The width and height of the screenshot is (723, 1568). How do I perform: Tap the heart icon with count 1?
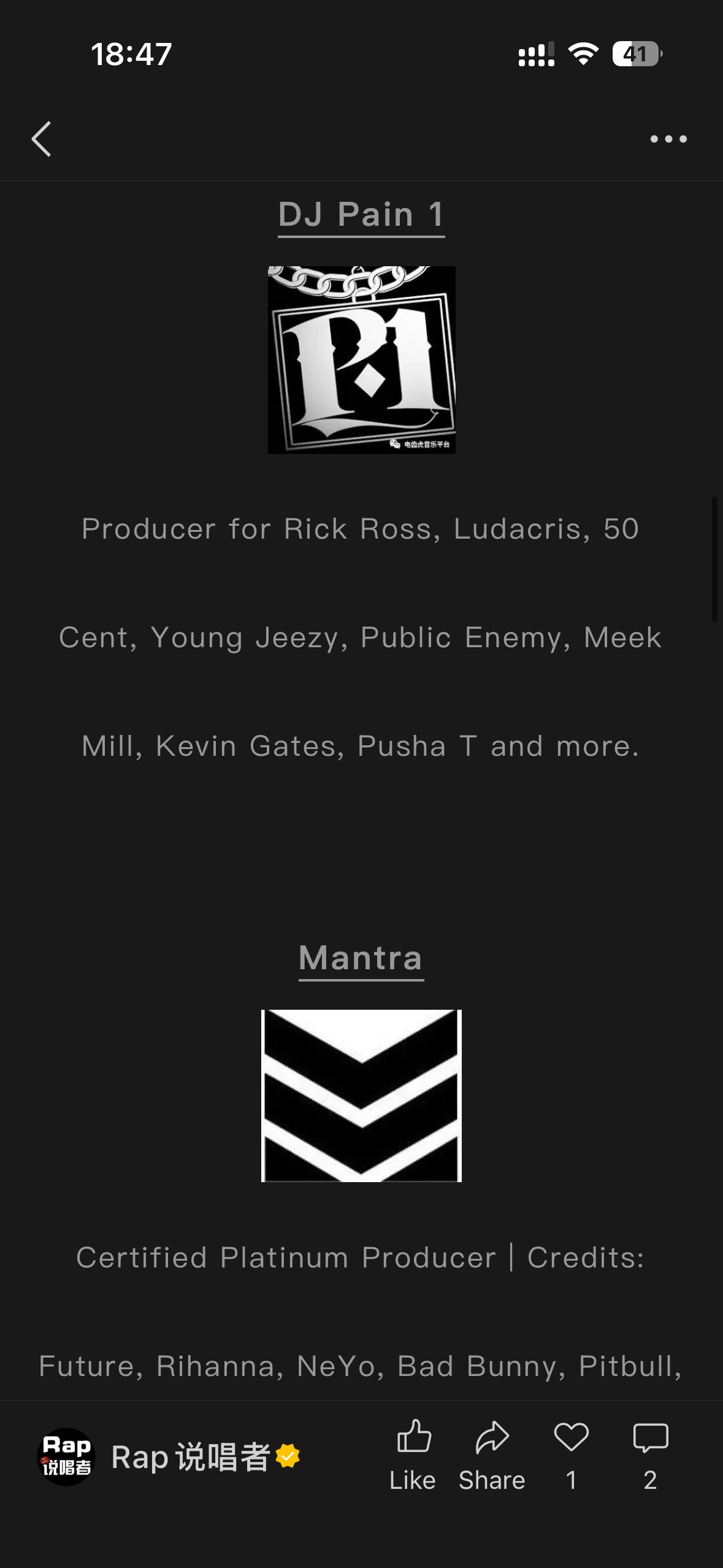[572, 1455]
